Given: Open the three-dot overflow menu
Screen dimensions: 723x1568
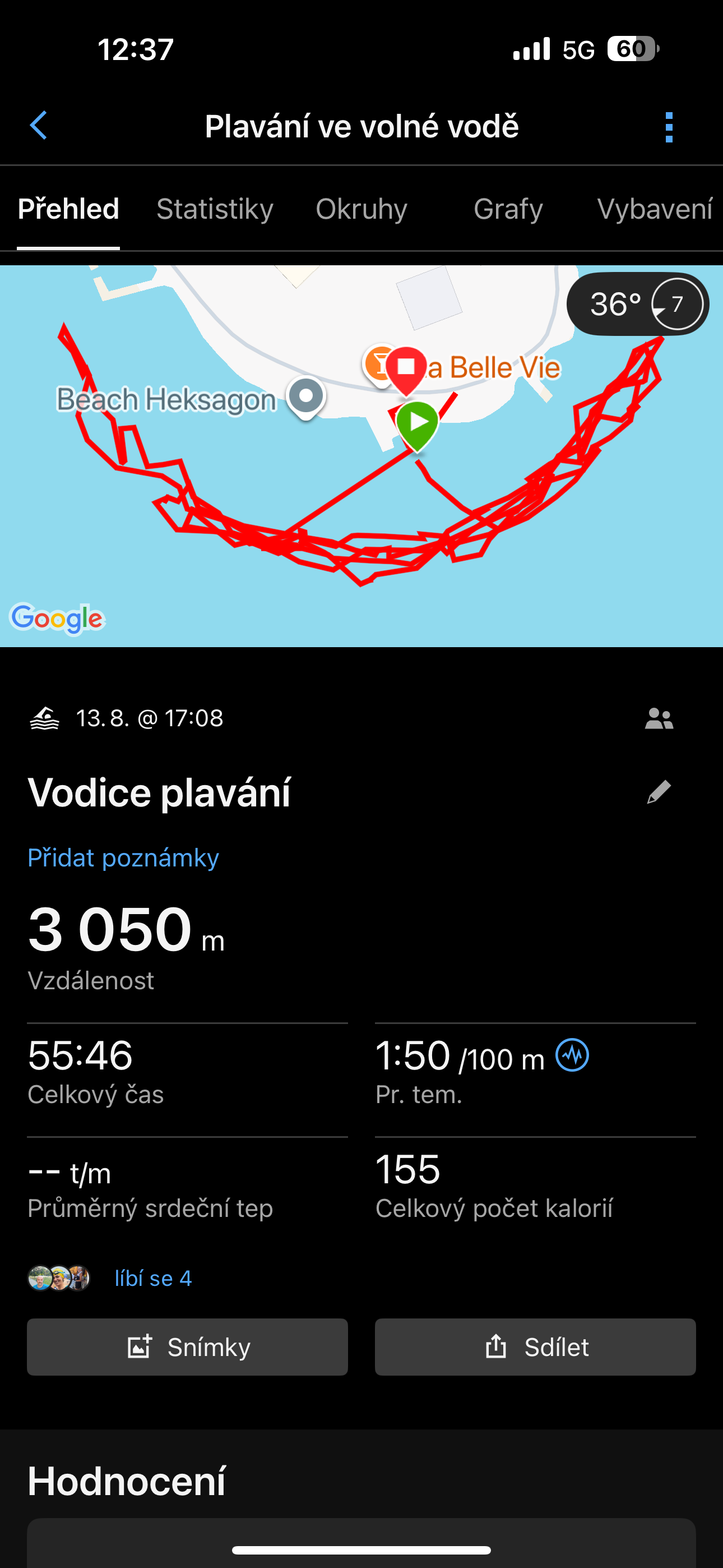Looking at the screenshot, I should click(x=669, y=127).
